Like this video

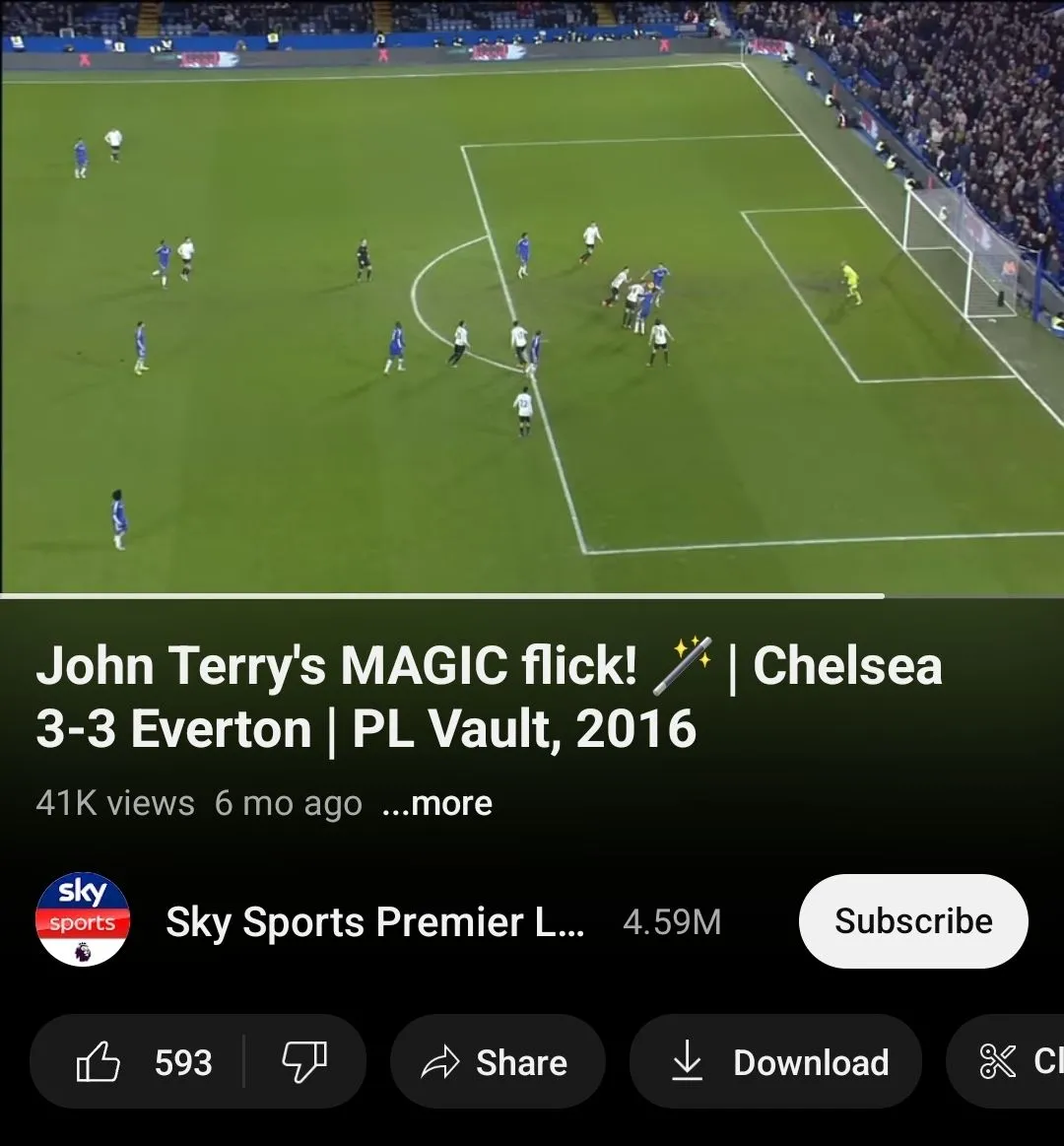(x=143, y=1062)
